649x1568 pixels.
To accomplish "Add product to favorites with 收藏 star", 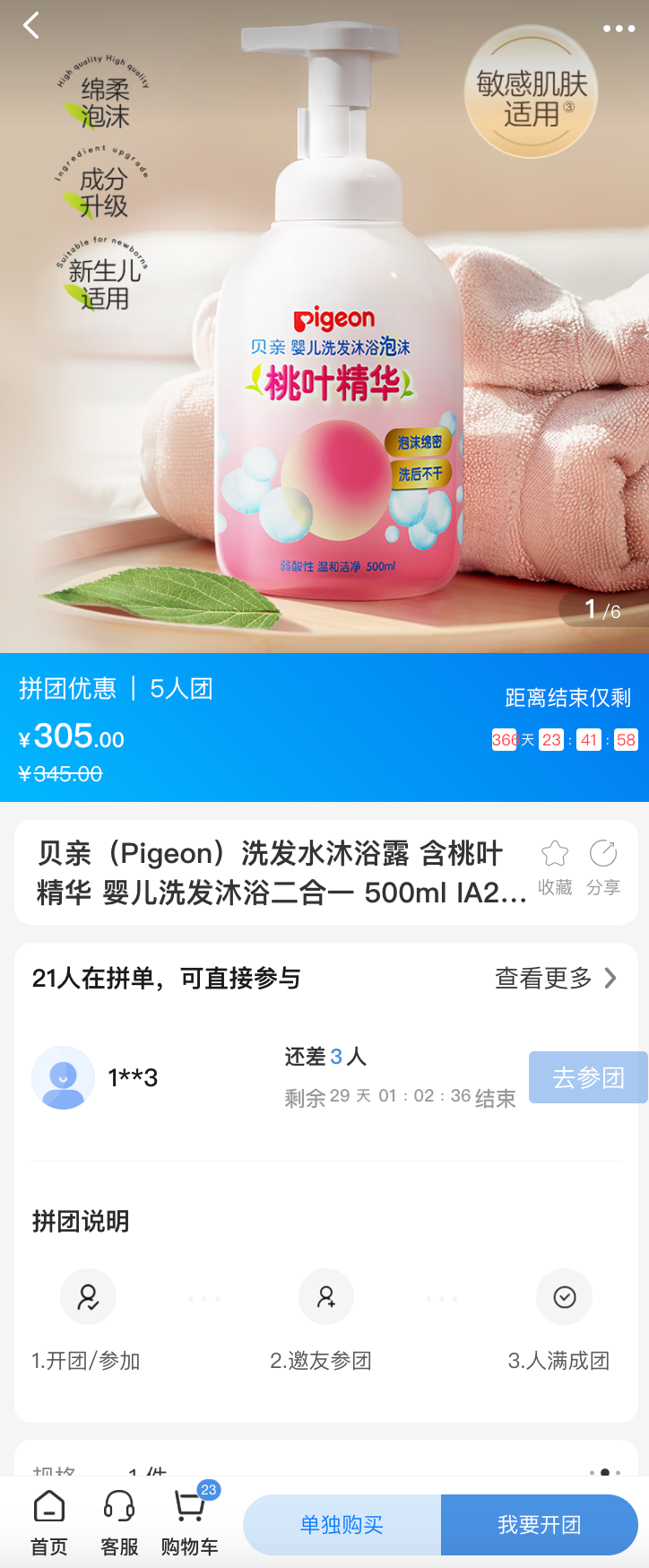I will click(555, 867).
